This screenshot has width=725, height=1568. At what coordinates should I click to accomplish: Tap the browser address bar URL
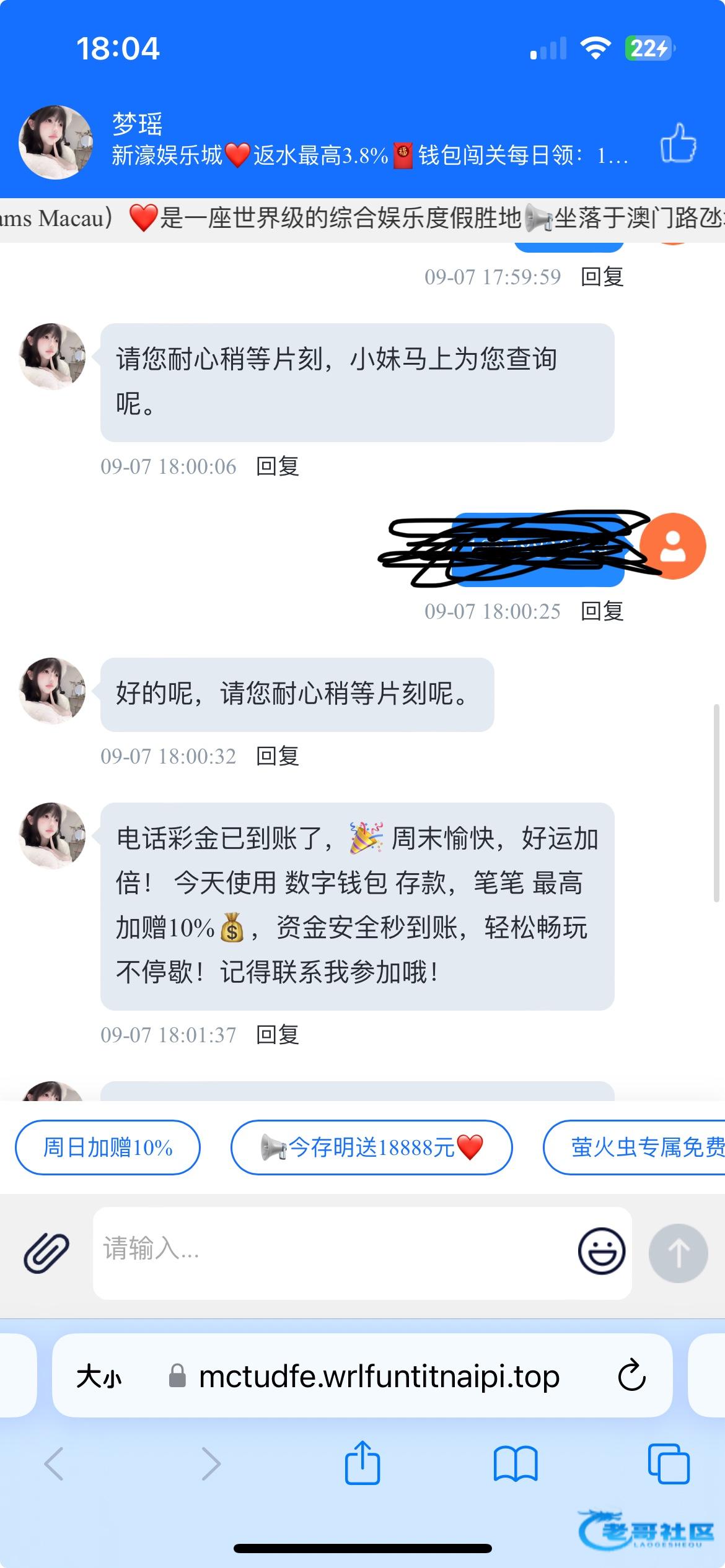coord(378,1377)
